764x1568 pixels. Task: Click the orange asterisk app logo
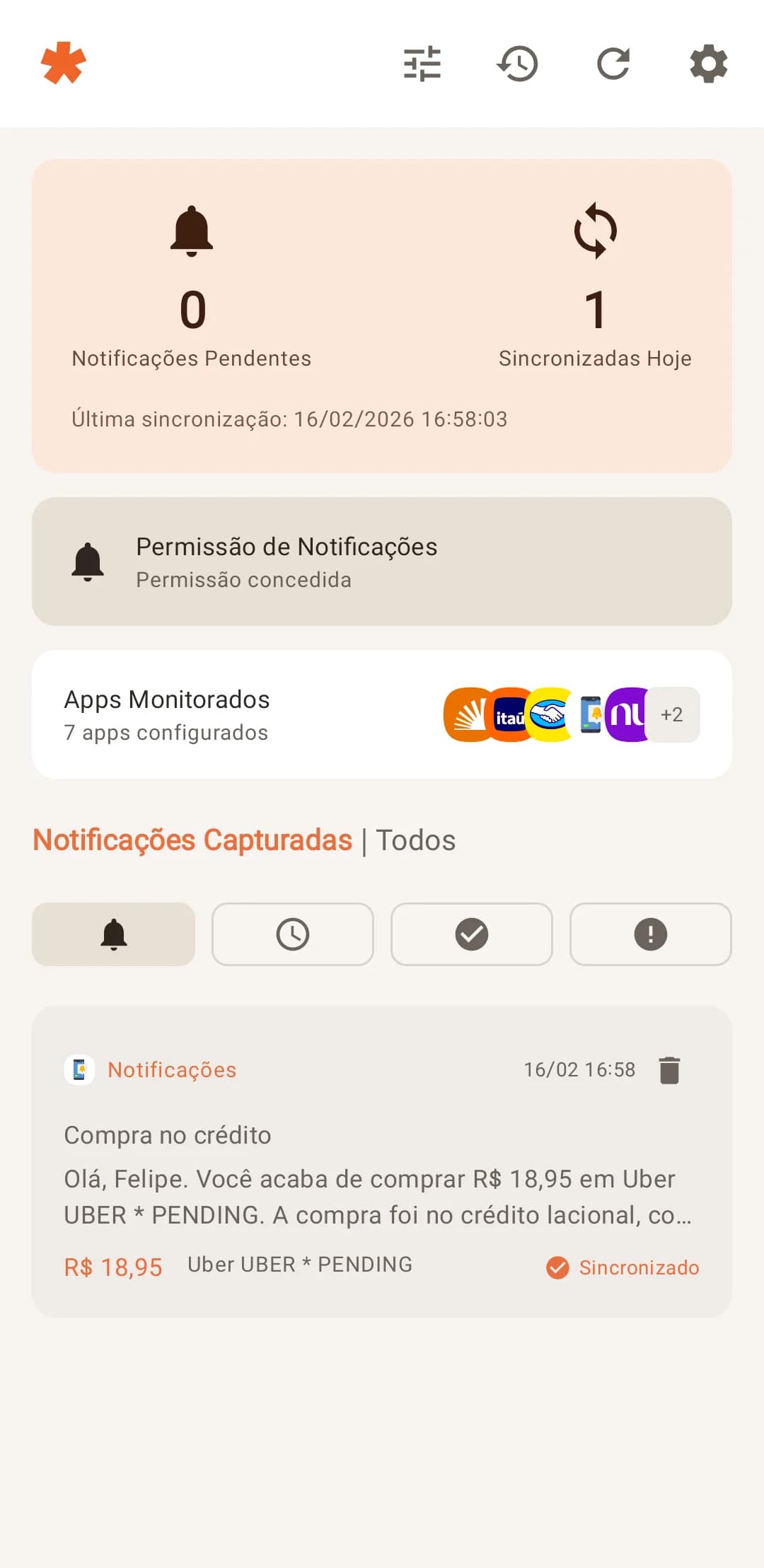click(x=63, y=62)
